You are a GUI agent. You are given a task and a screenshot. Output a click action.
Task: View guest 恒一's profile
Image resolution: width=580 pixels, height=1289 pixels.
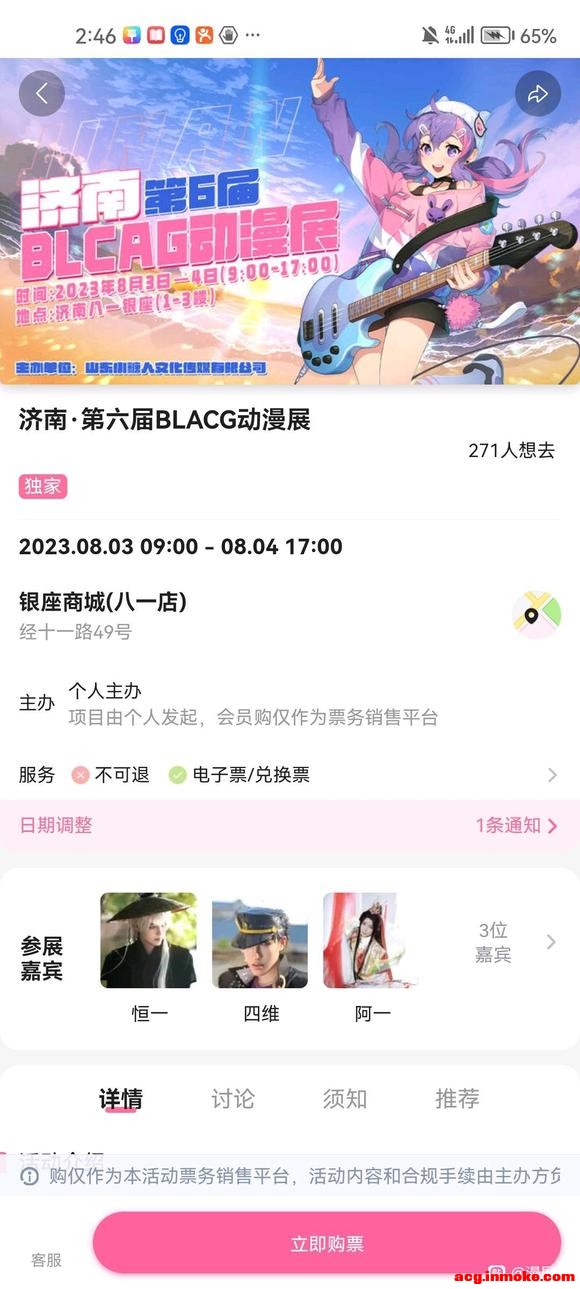149,957
